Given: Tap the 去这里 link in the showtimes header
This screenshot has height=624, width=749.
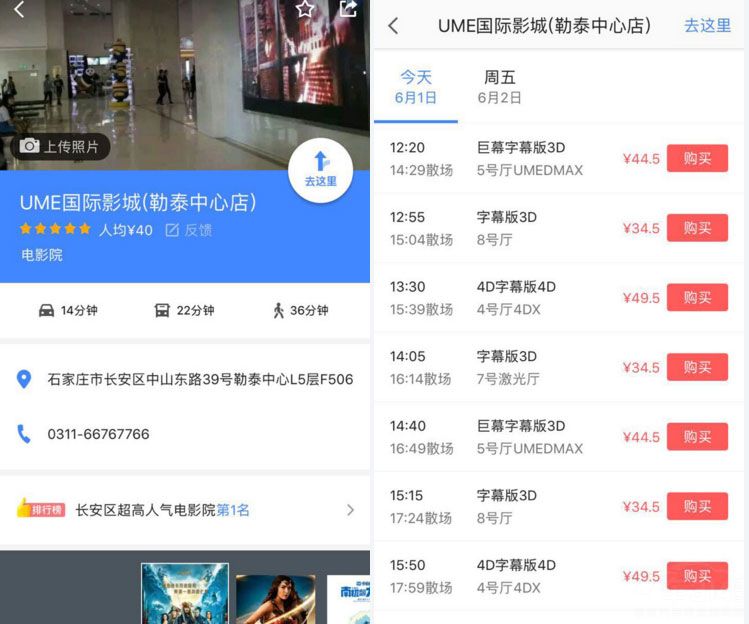Looking at the screenshot, I should [707, 26].
